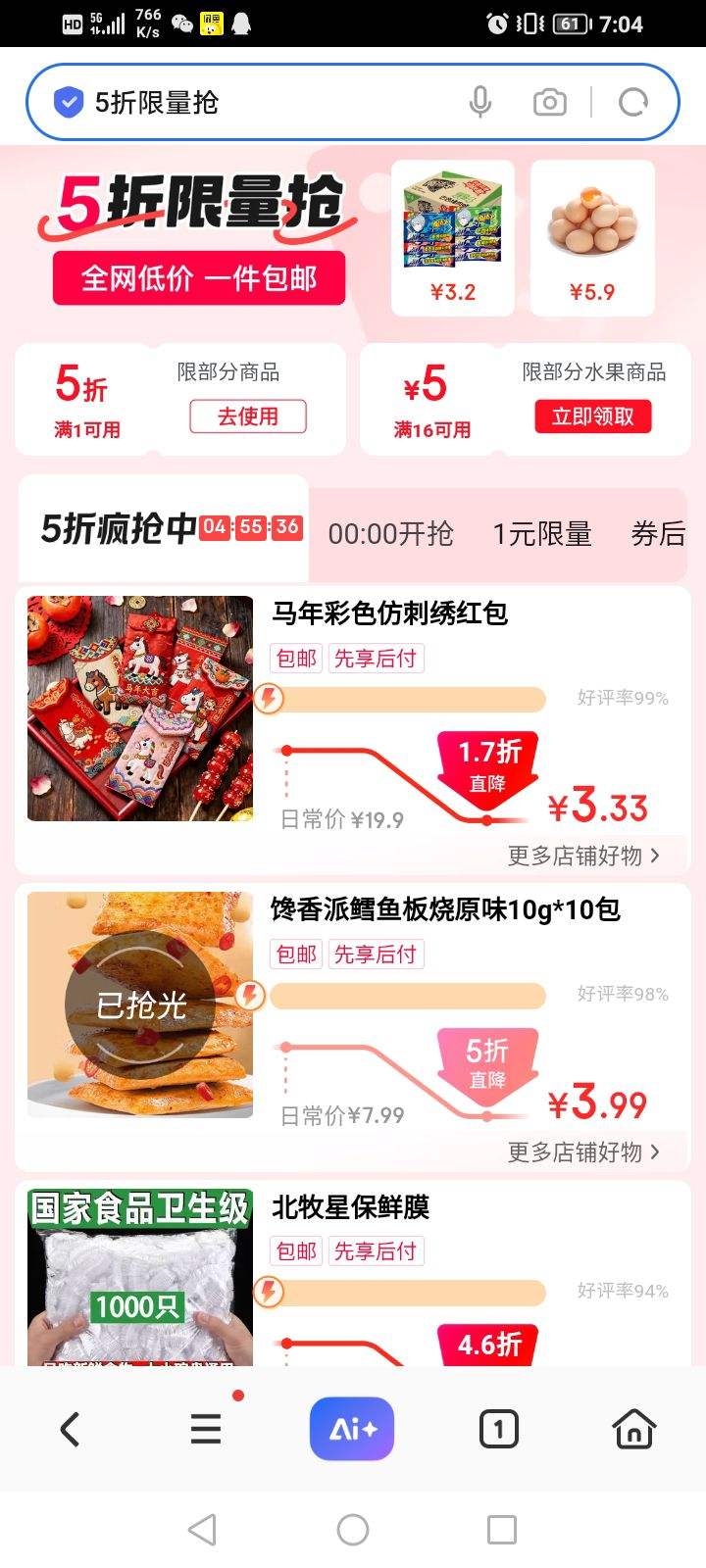This screenshot has width=706, height=1568.
Task: Tap 立即领取 to claim the ¥5 coupon
Action: [x=593, y=416]
